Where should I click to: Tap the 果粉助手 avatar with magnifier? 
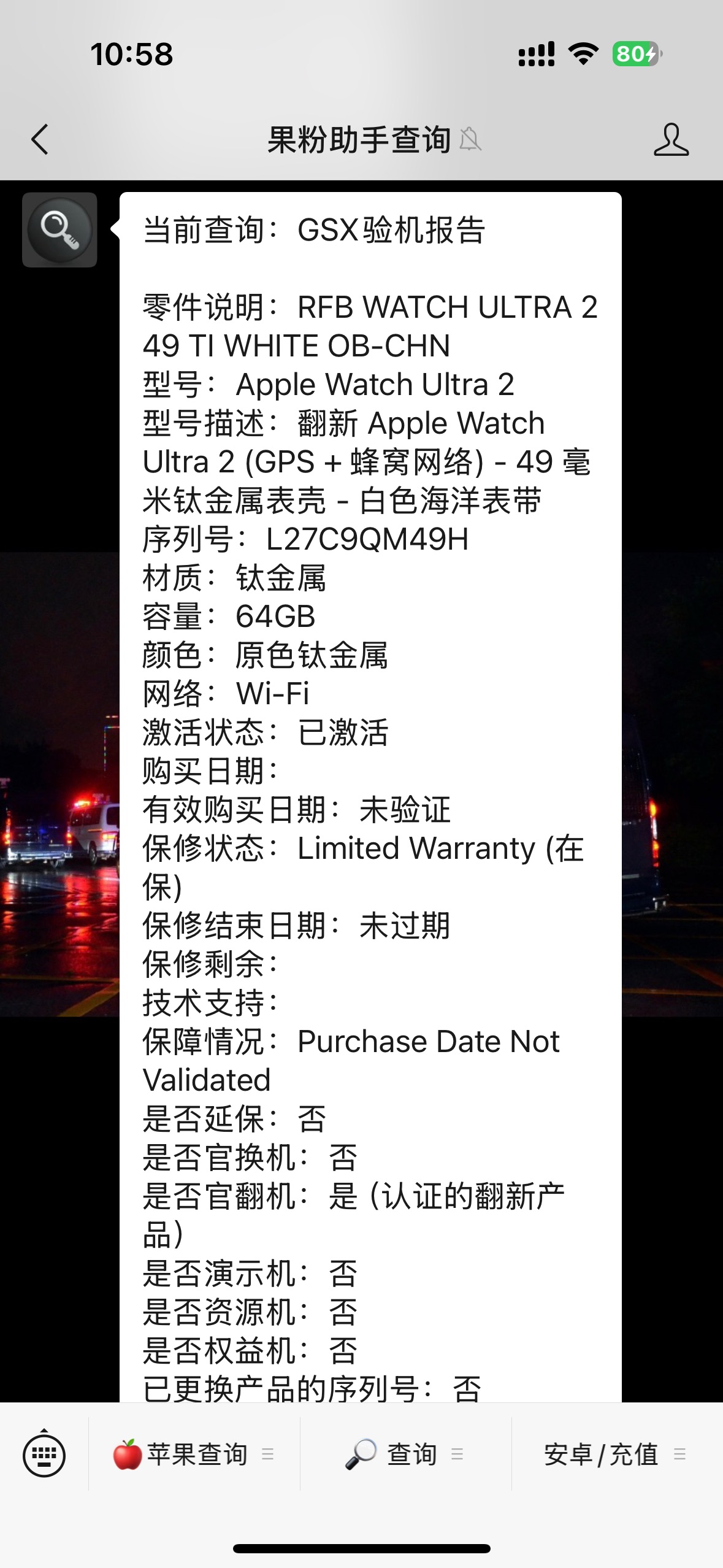tap(59, 229)
